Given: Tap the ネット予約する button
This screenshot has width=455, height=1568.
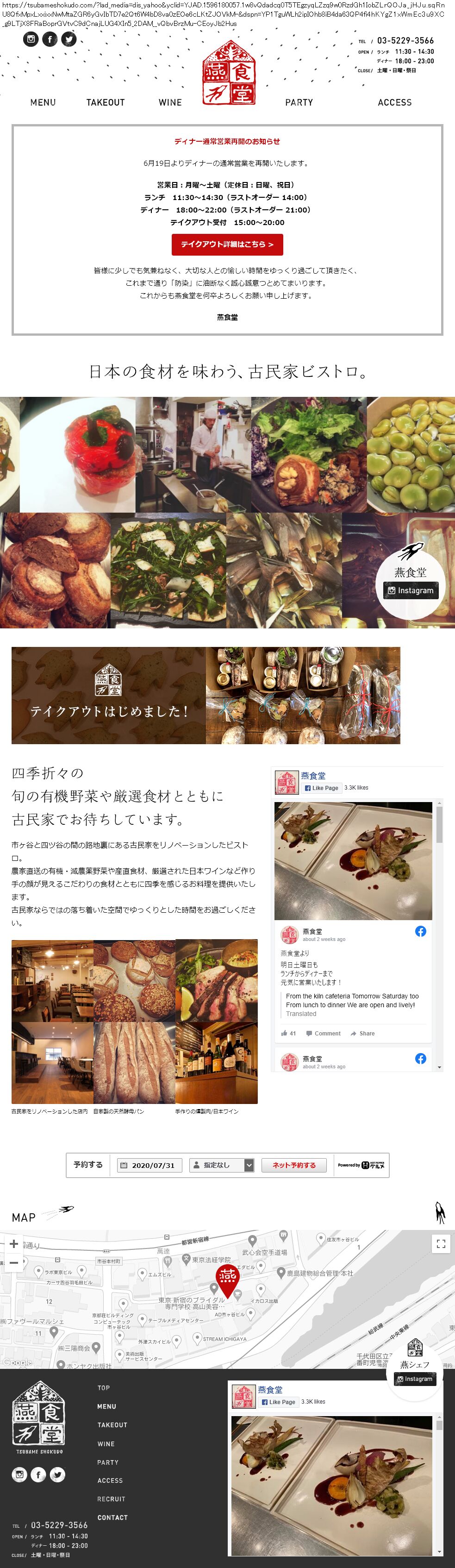Looking at the screenshot, I should 294,1165.
